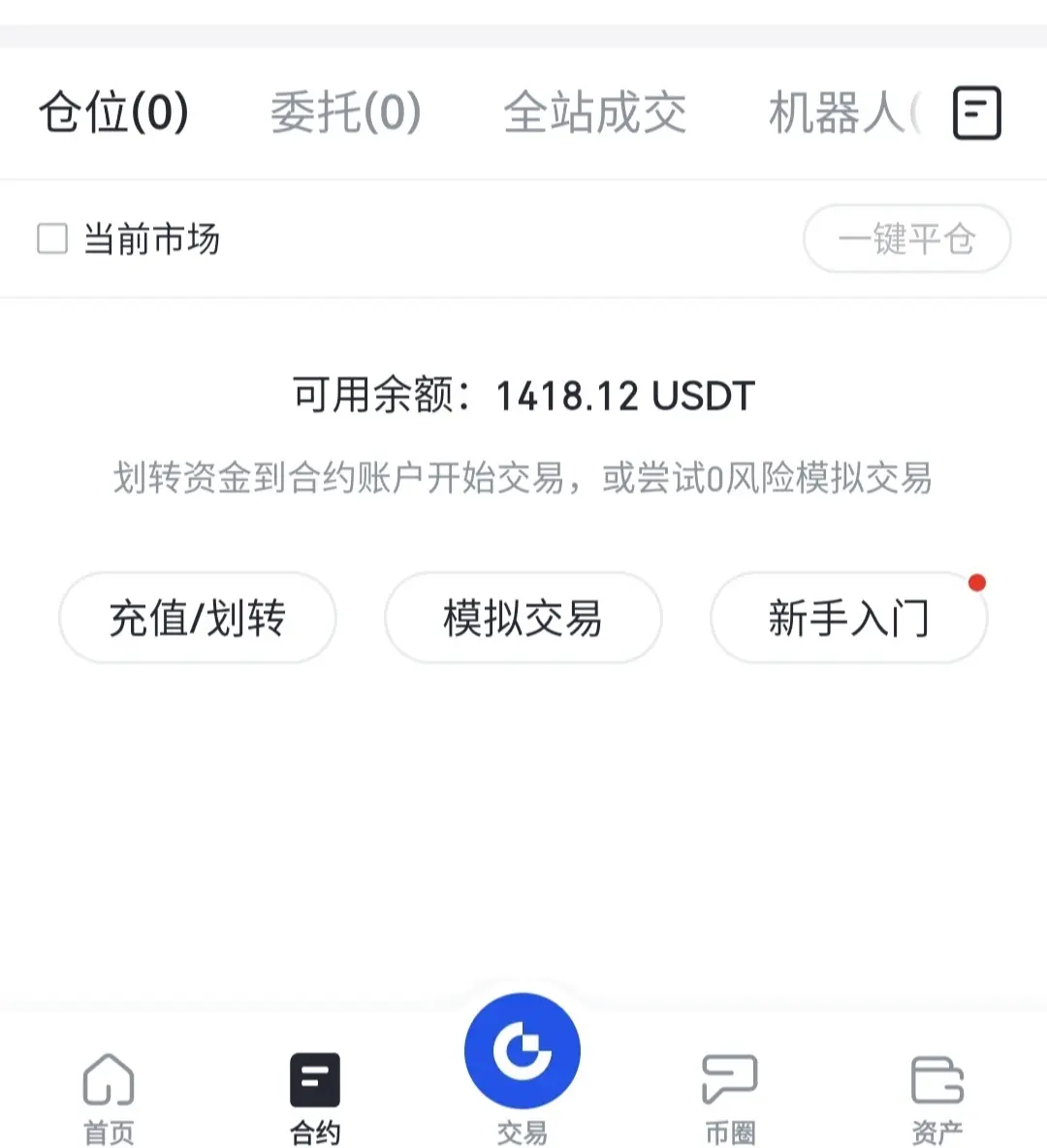1047x1148 pixels.
Task: Switch to the 仓位(0) tab
Action: coord(114,112)
